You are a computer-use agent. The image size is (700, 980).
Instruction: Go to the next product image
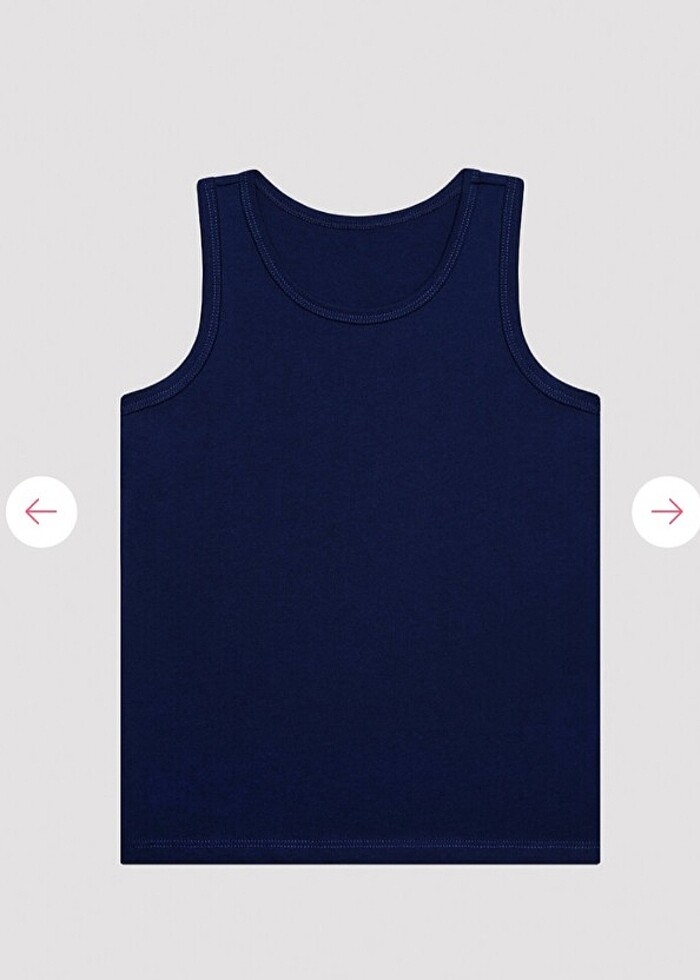point(666,512)
